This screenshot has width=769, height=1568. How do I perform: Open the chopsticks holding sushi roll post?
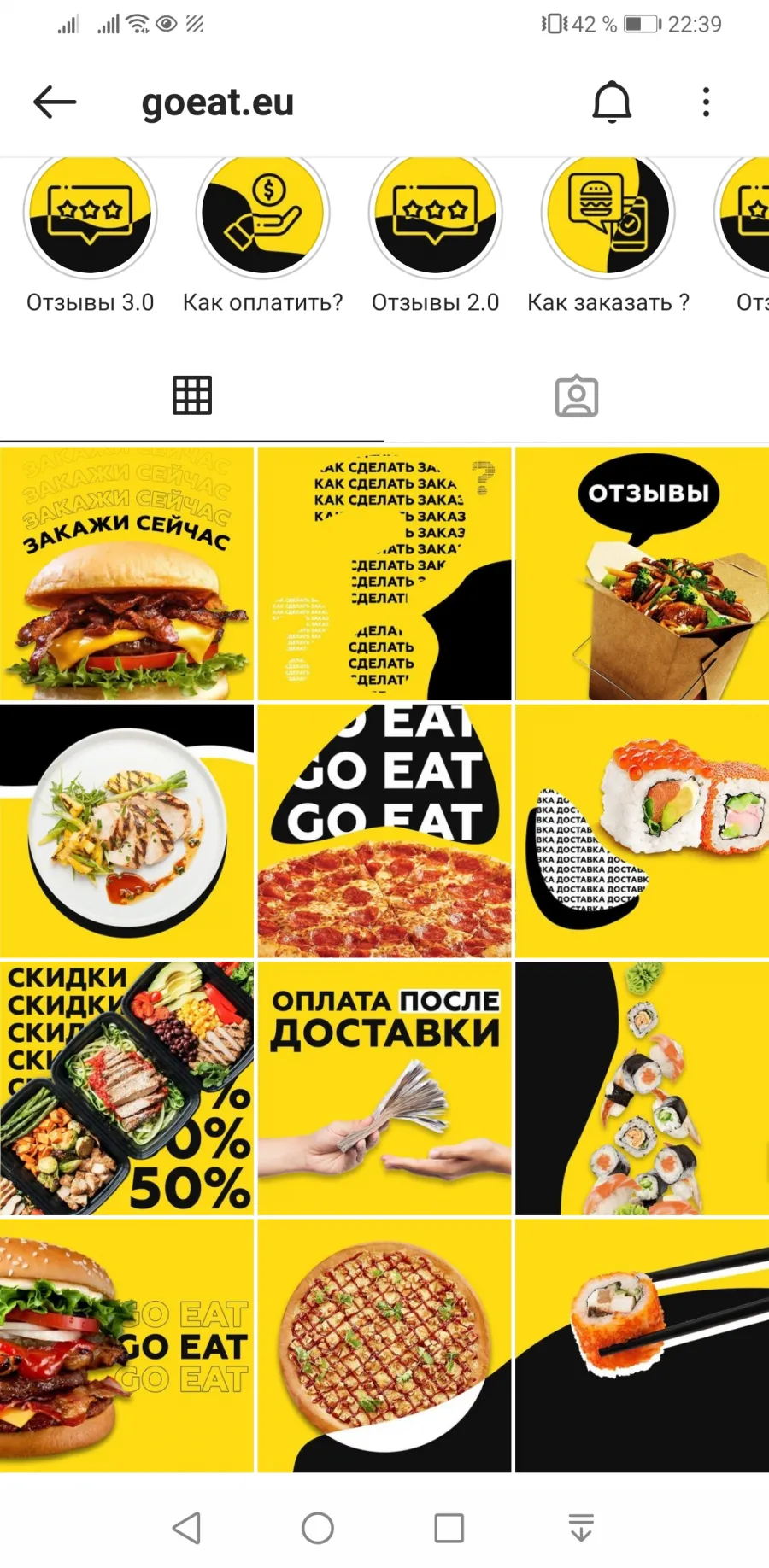coord(643,1346)
